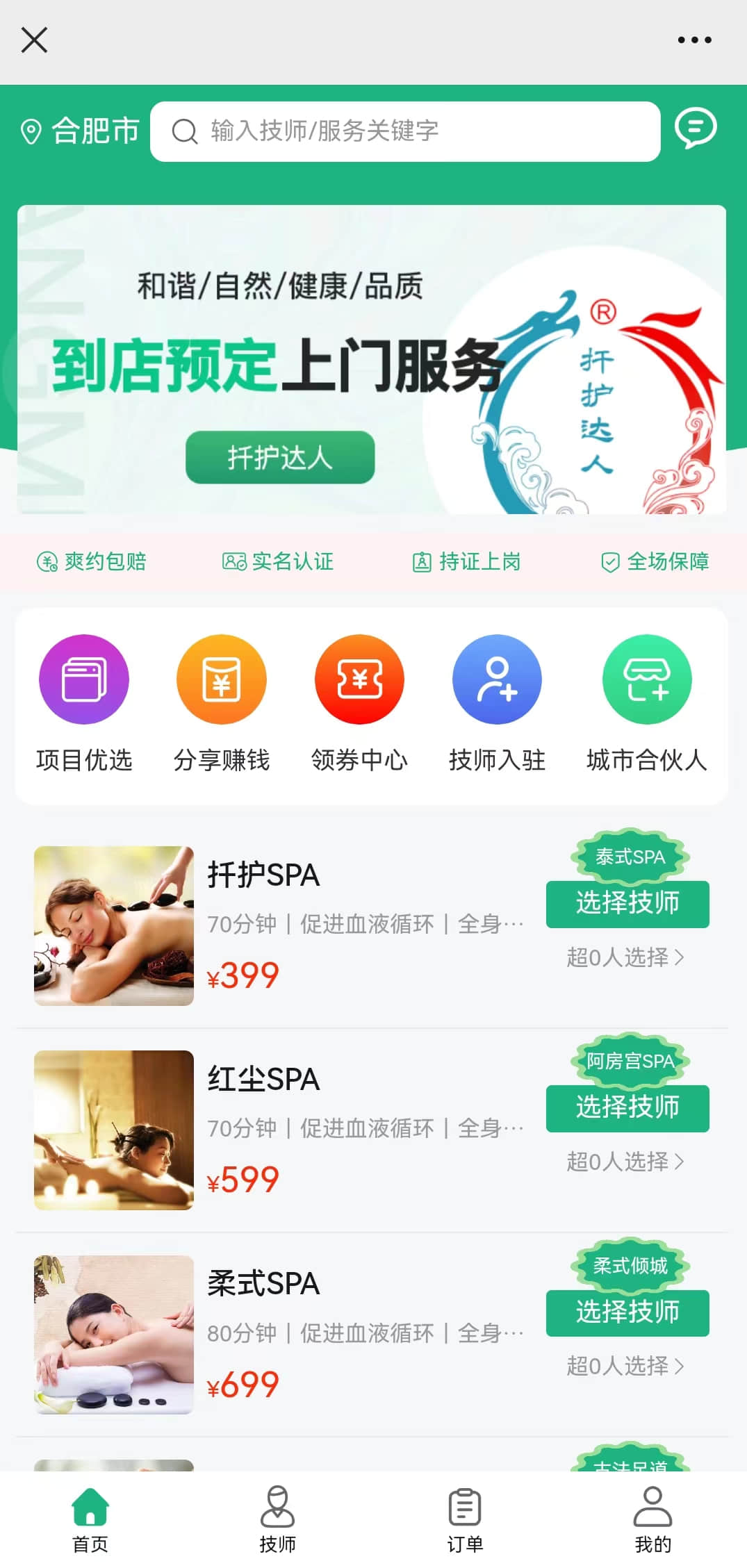Open 项目优选
The height and width of the screenshot is (1568, 747).
tap(84, 703)
